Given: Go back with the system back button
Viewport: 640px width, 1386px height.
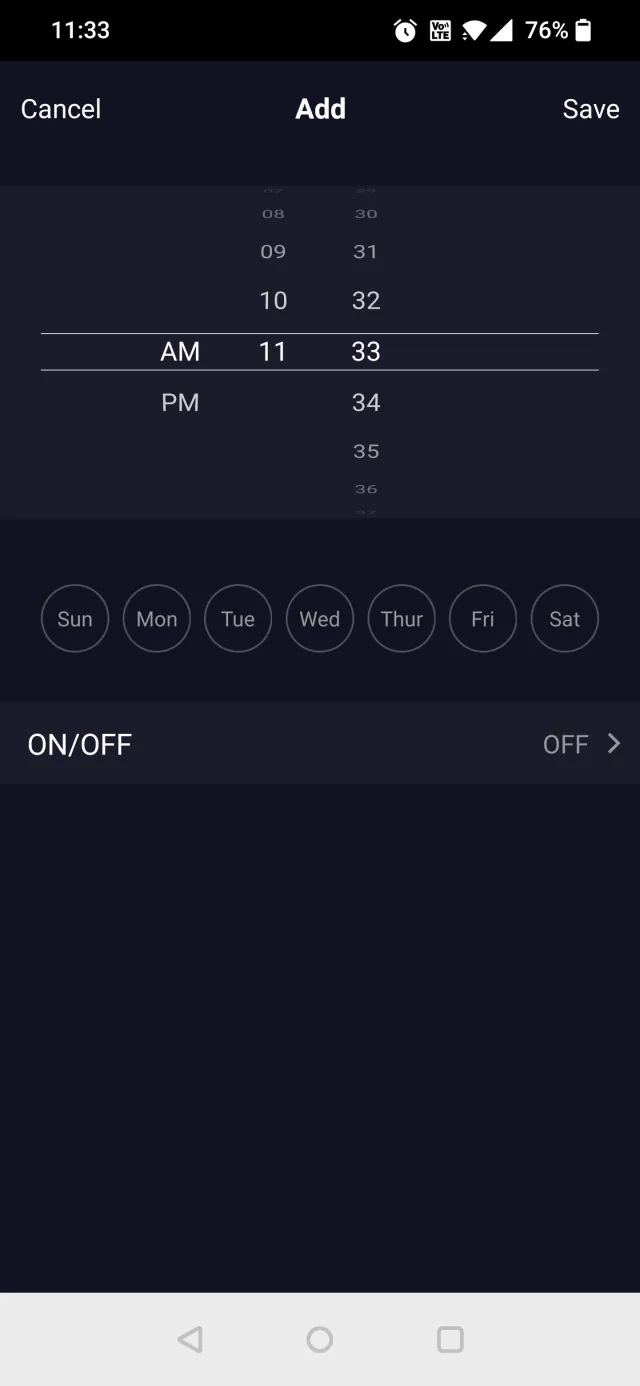Looking at the screenshot, I should pyautogui.click(x=190, y=1339).
